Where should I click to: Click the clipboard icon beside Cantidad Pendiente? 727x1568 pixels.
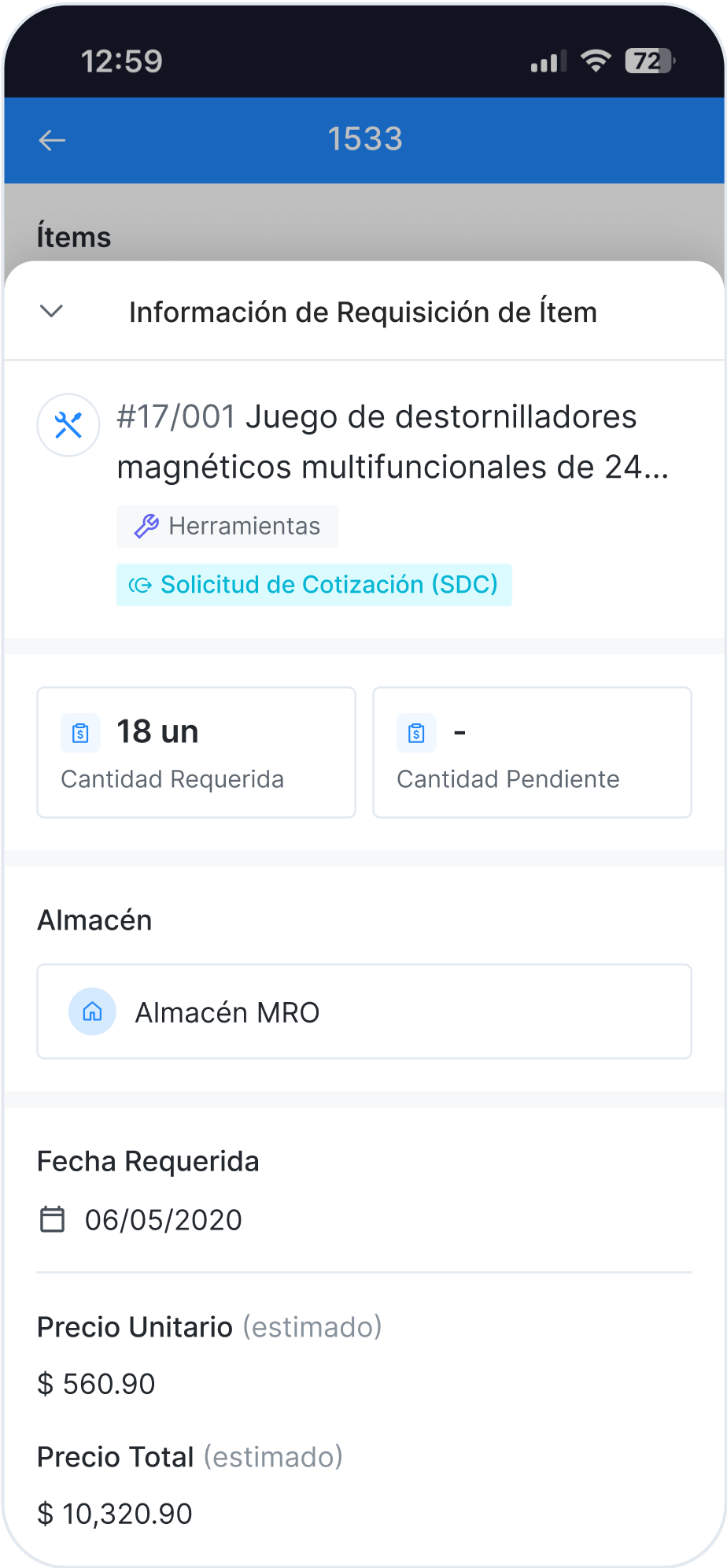point(415,732)
